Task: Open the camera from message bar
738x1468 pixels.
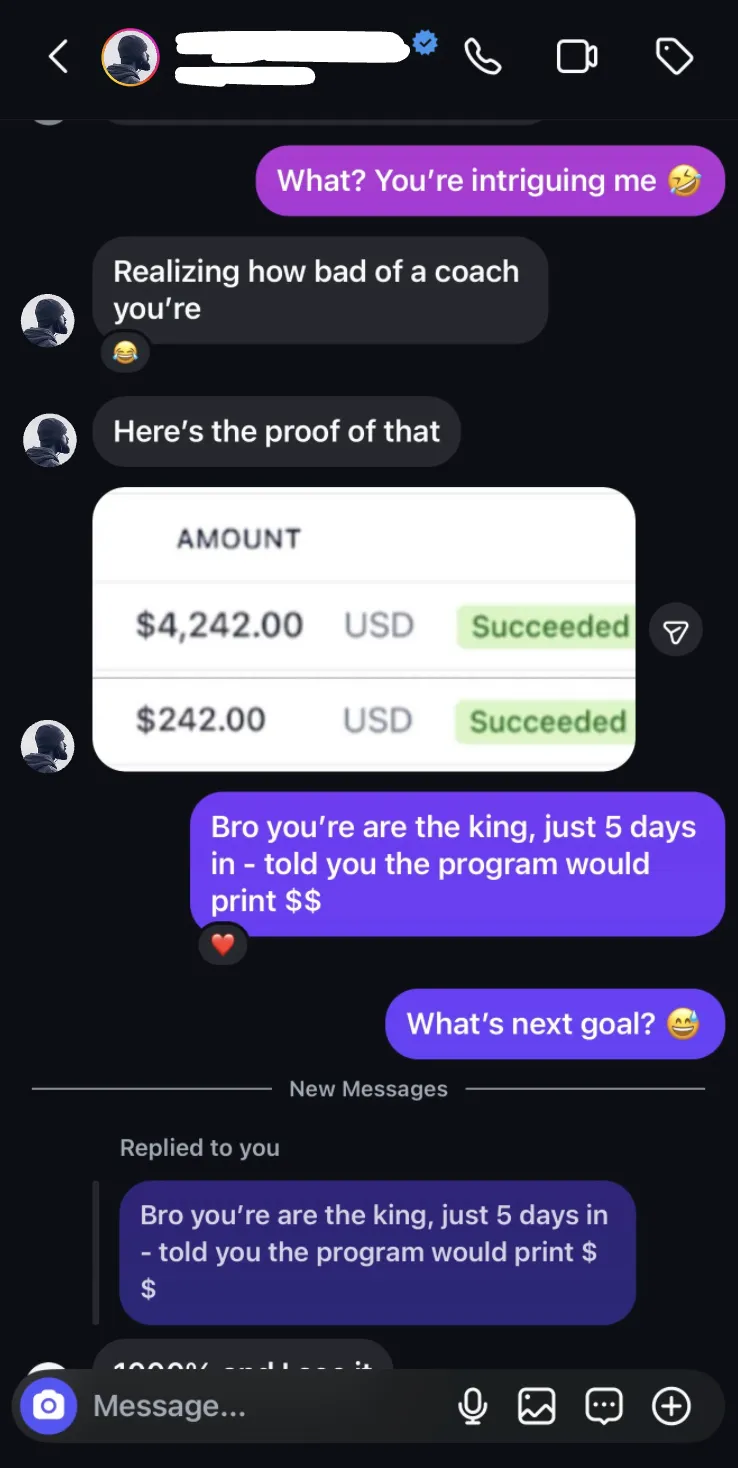Action: tap(48, 1406)
